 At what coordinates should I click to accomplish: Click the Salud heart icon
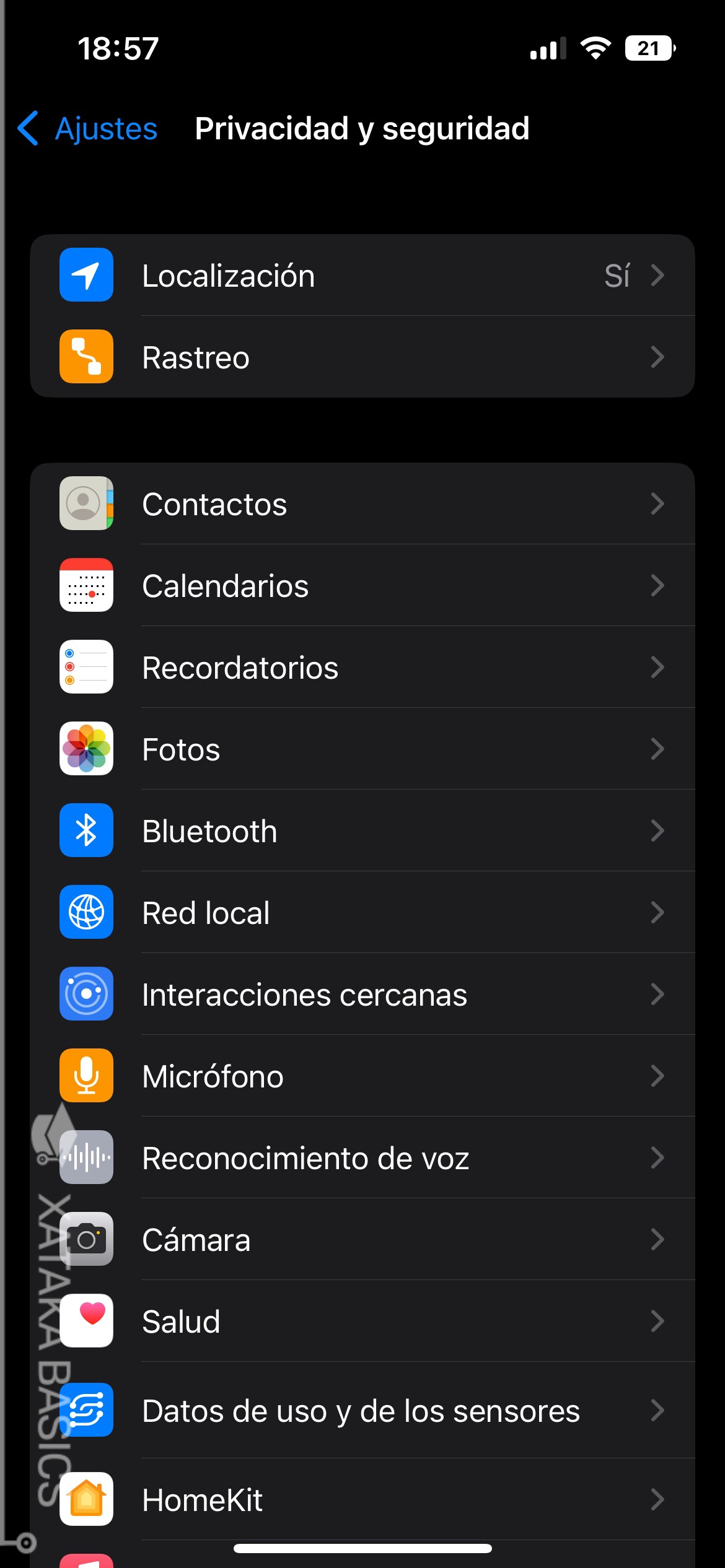(86, 1322)
